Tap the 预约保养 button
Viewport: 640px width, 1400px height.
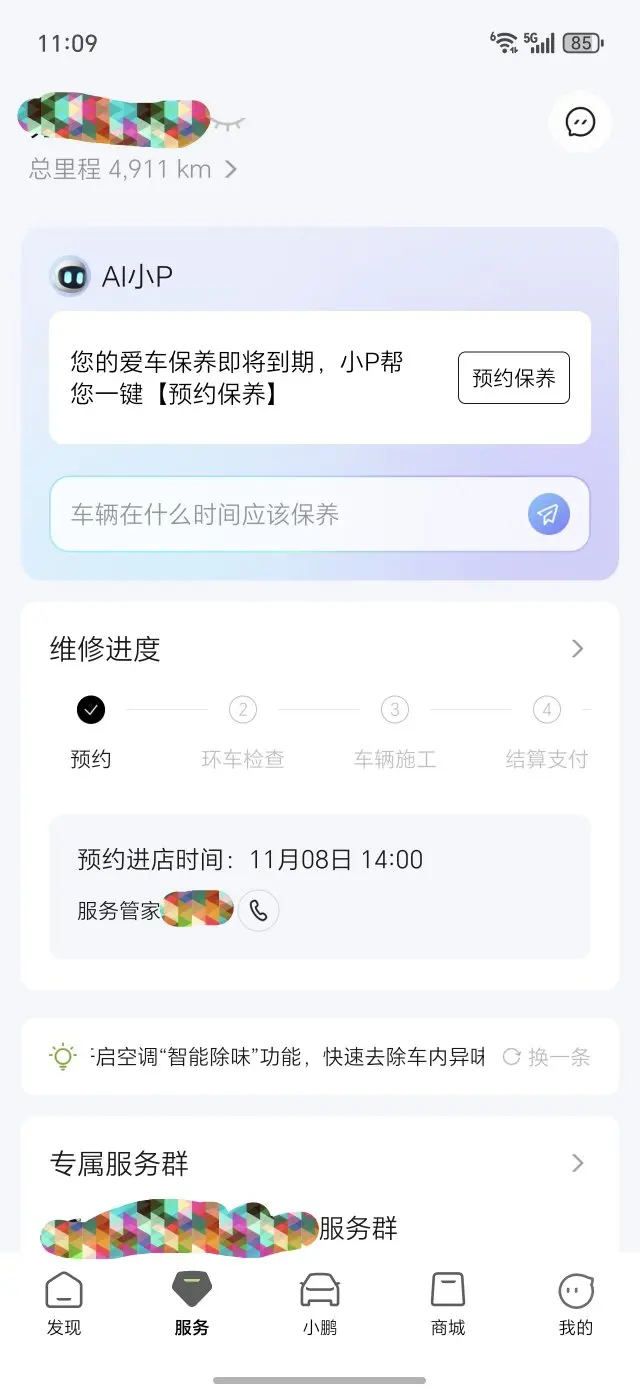[514, 378]
